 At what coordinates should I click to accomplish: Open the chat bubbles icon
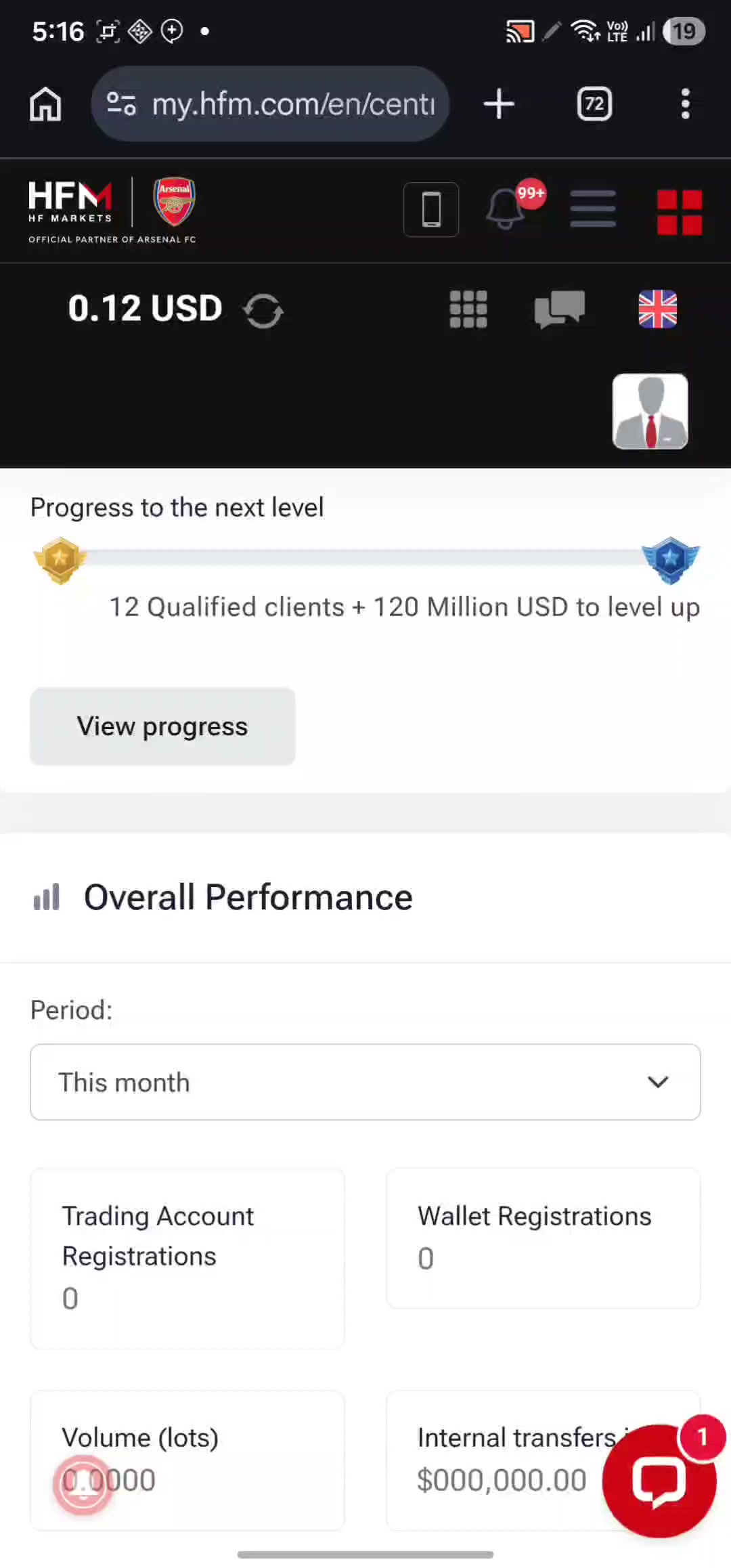pos(560,309)
